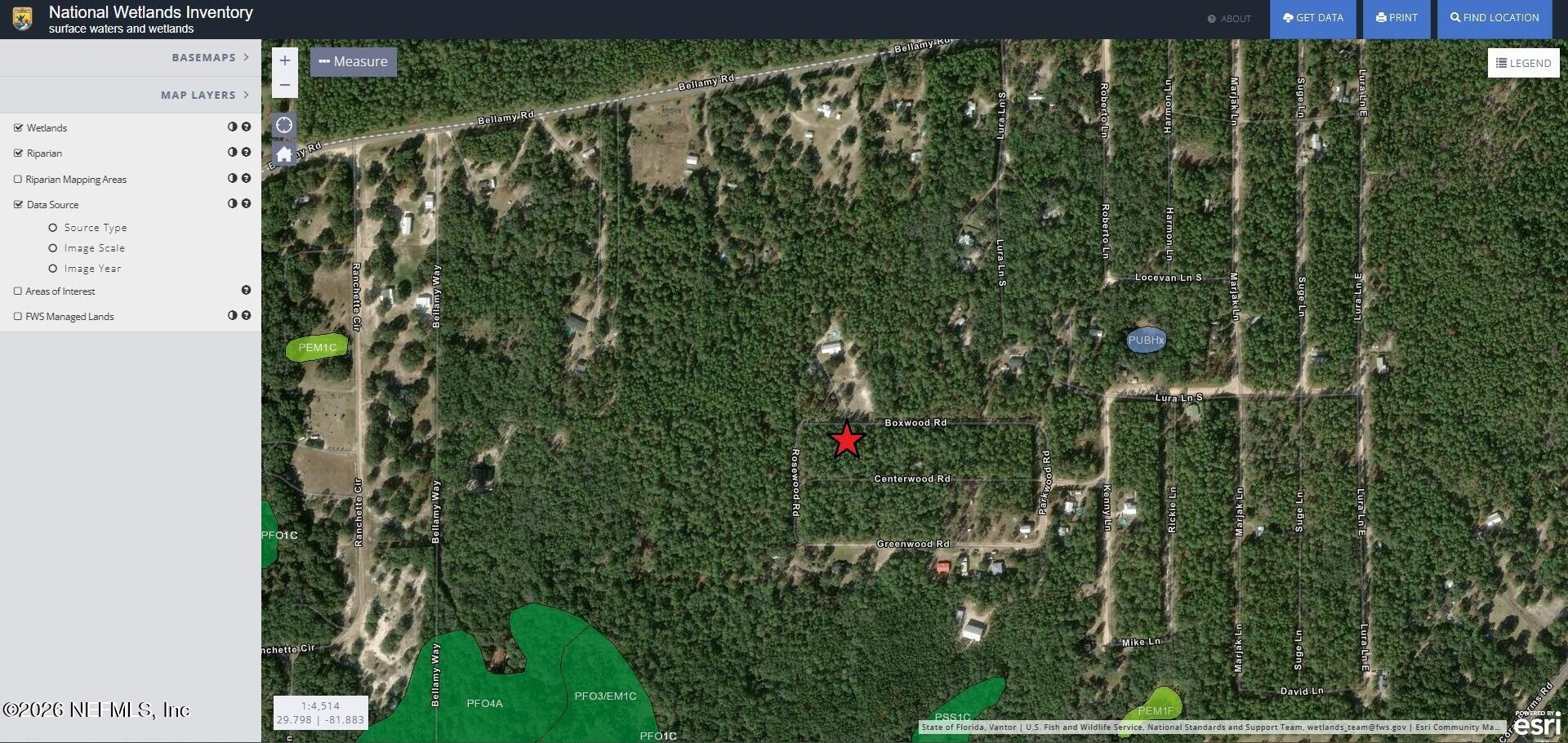Enable the FWS Managed Lands layer
Screen dimensions: 1568x743
click(18, 316)
